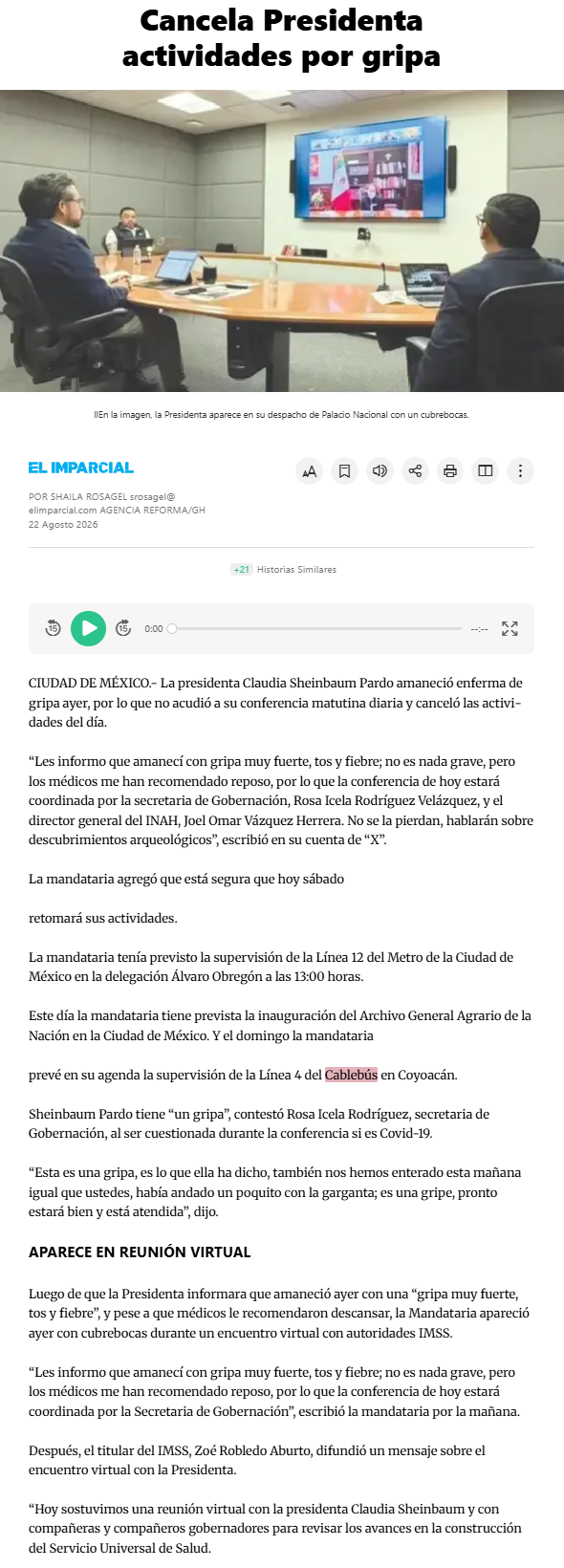Rewind audio 15 seconds
Viewport: 564px width, 1568px height.
[x=54, y=628]
